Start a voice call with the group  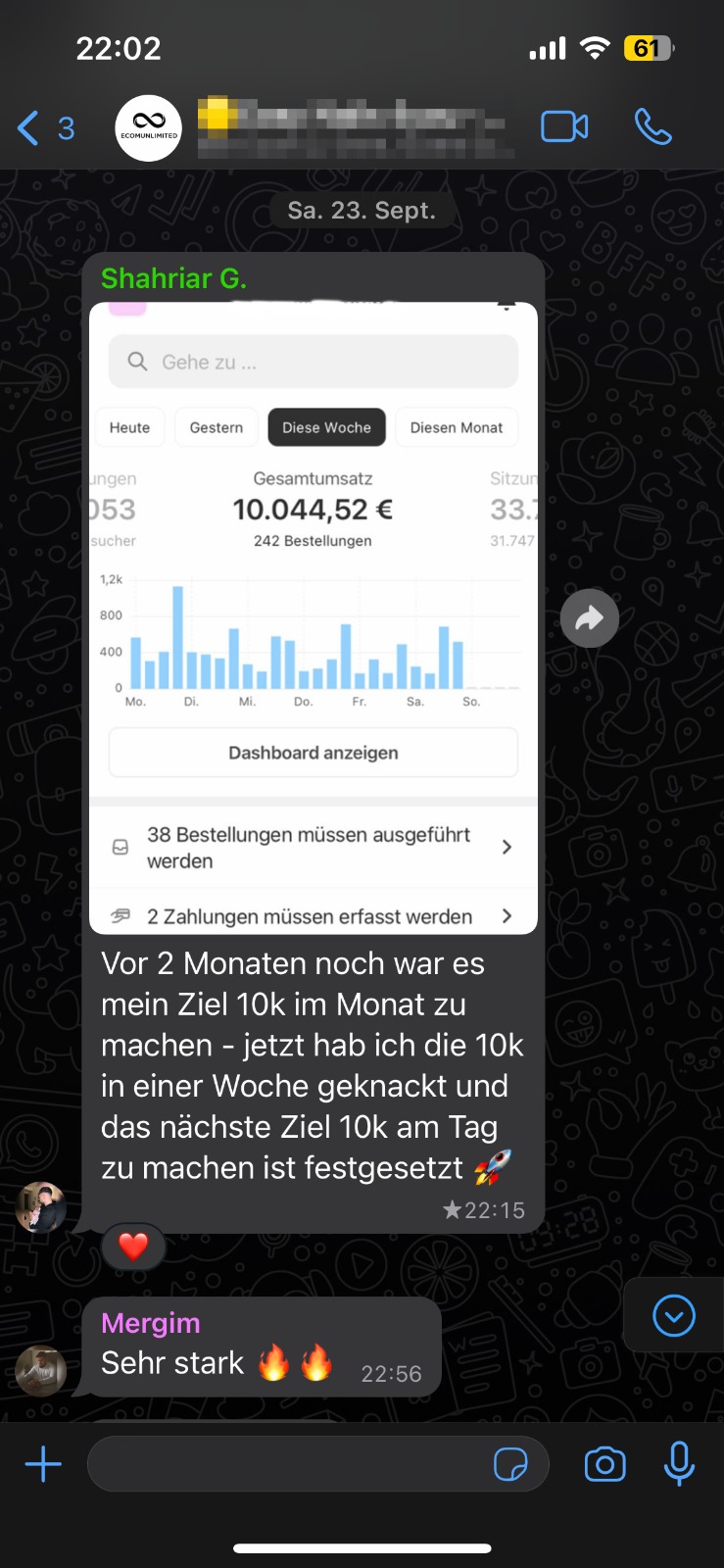(x=652, y=127)
